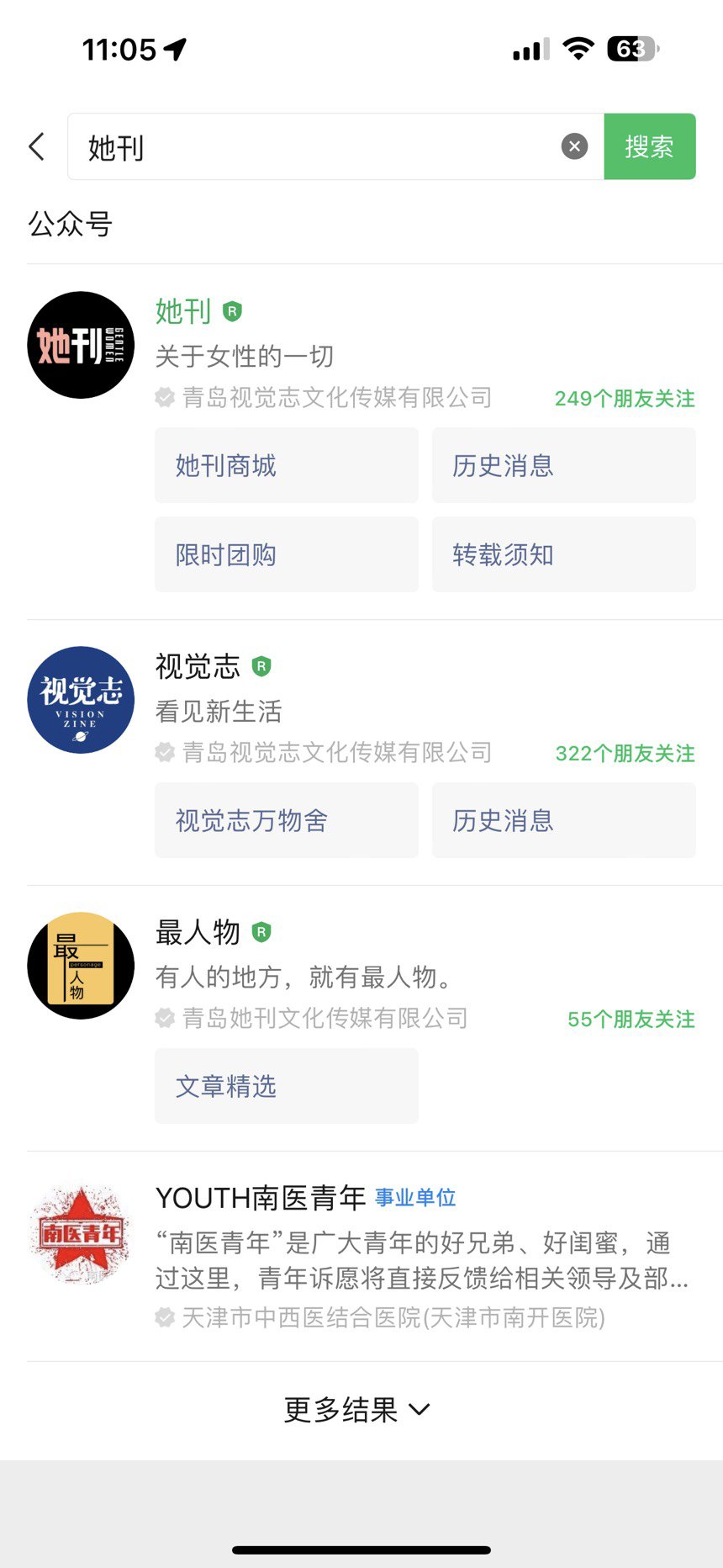Tap the green 搜索 button
The height and width of the screenshot is (1568, 723).
(x=649, y=146)
